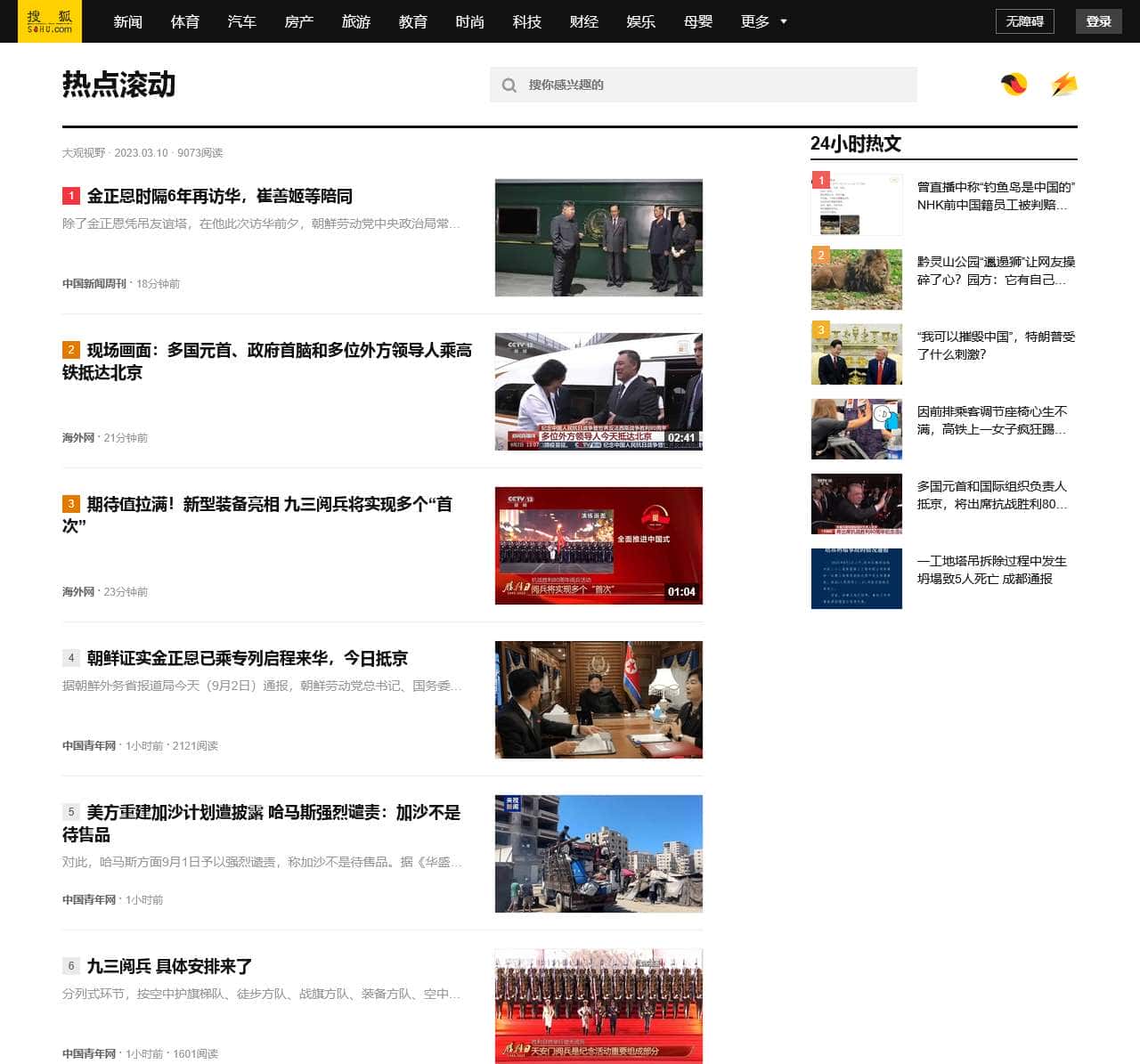
Task: Open the 新闻 section in top navigation
Action: [127, 21]
